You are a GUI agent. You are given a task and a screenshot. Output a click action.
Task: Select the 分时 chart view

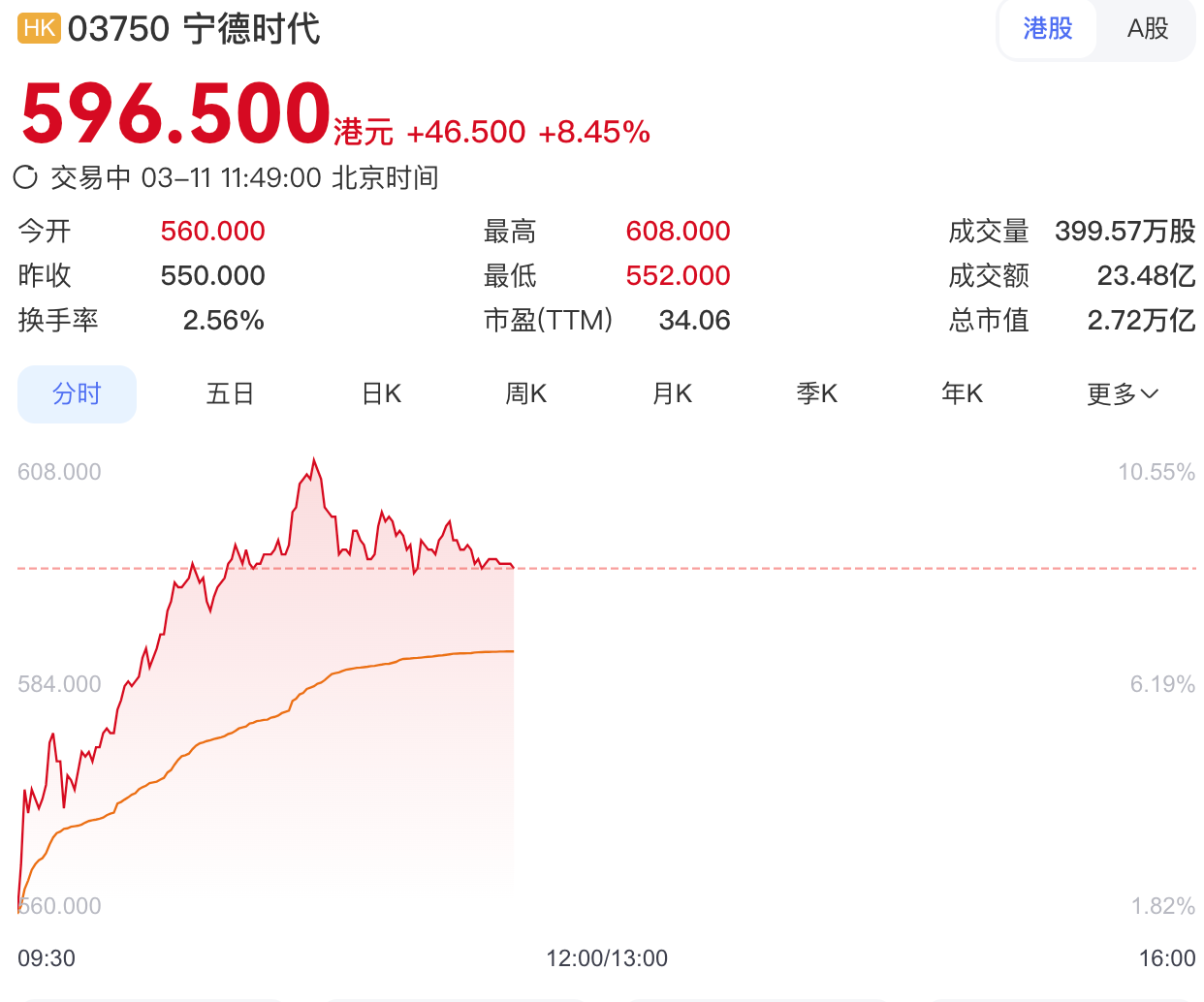tap(77, 394)
